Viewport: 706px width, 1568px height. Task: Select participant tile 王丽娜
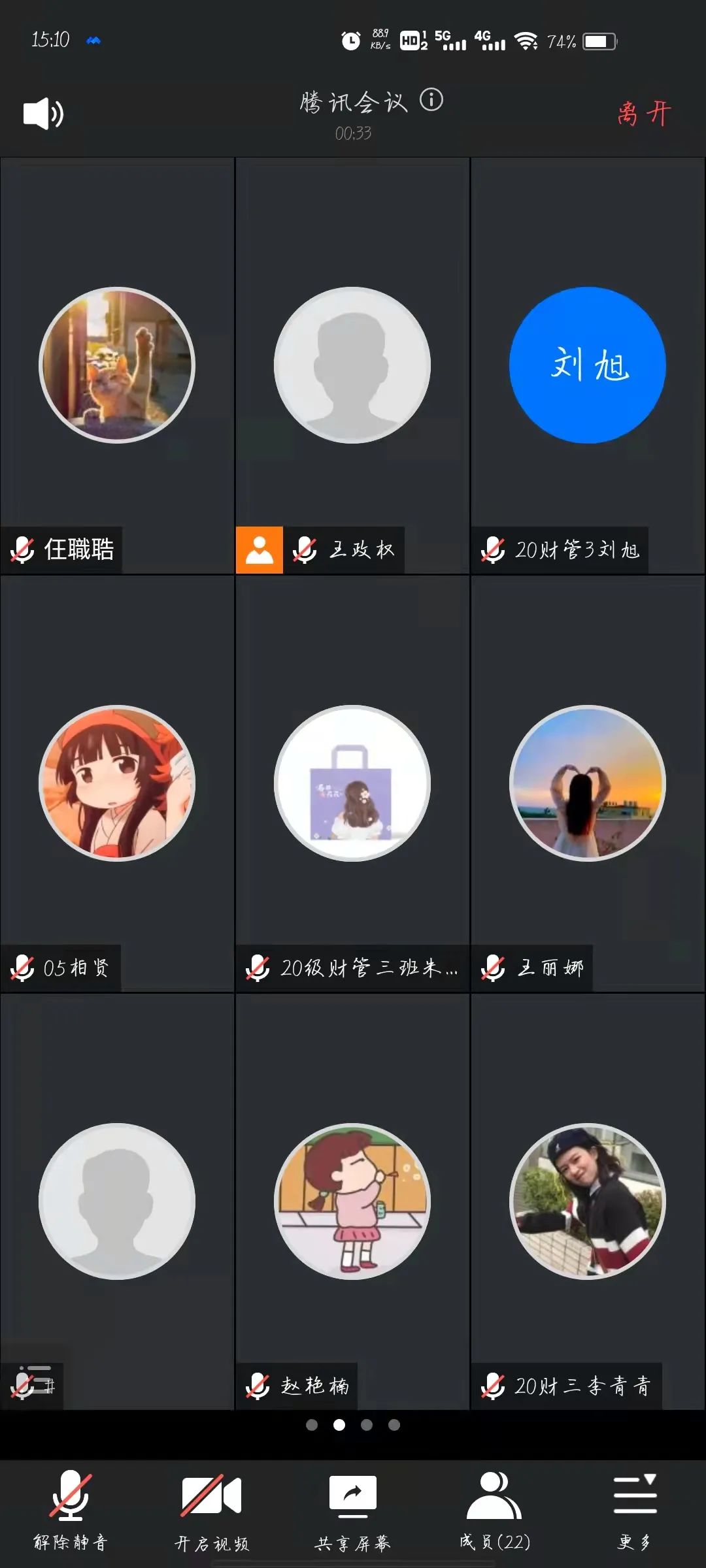pyautogui.click(x=588, y=784)
